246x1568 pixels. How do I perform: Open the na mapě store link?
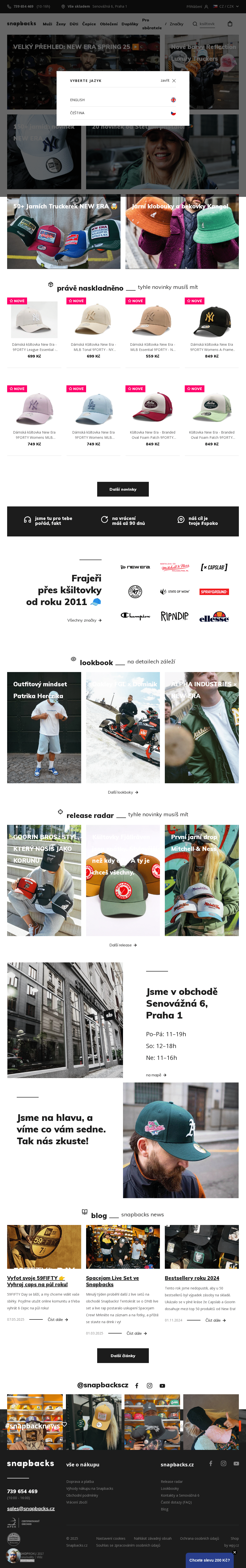[x=156, y=1075]
